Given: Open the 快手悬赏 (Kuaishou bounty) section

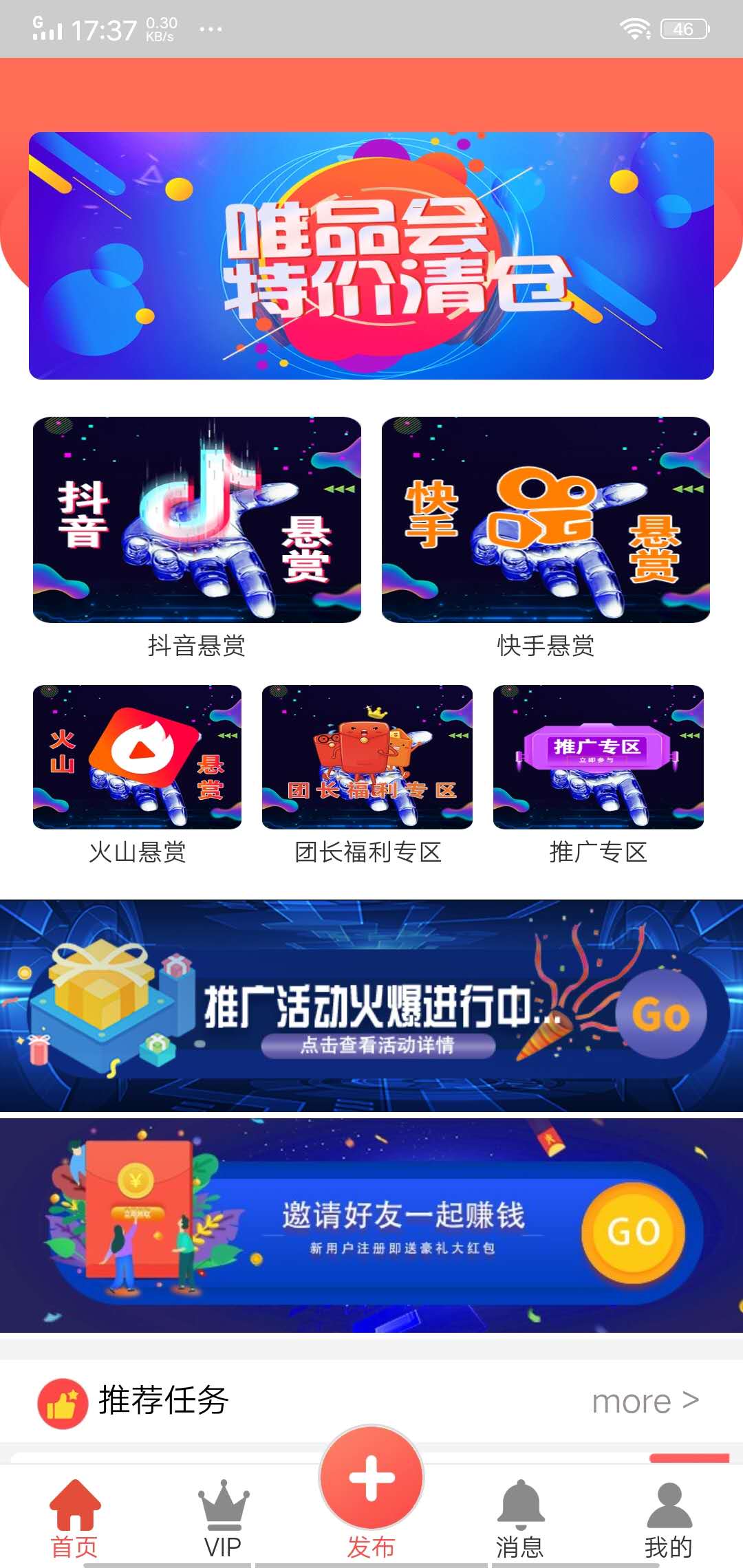Looking at the screenshot, I should [547, 523].
